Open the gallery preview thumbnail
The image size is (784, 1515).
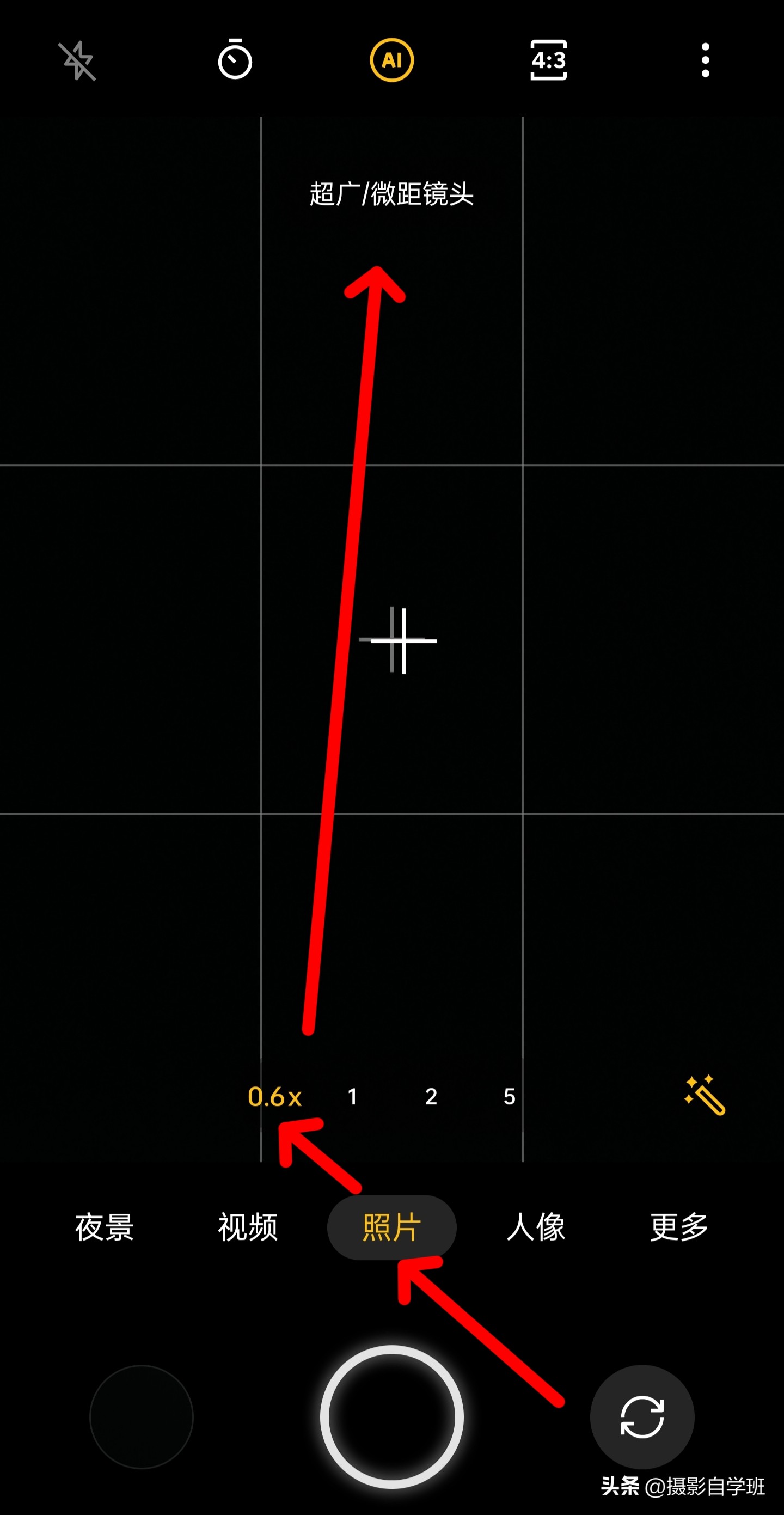(142, 1417)
